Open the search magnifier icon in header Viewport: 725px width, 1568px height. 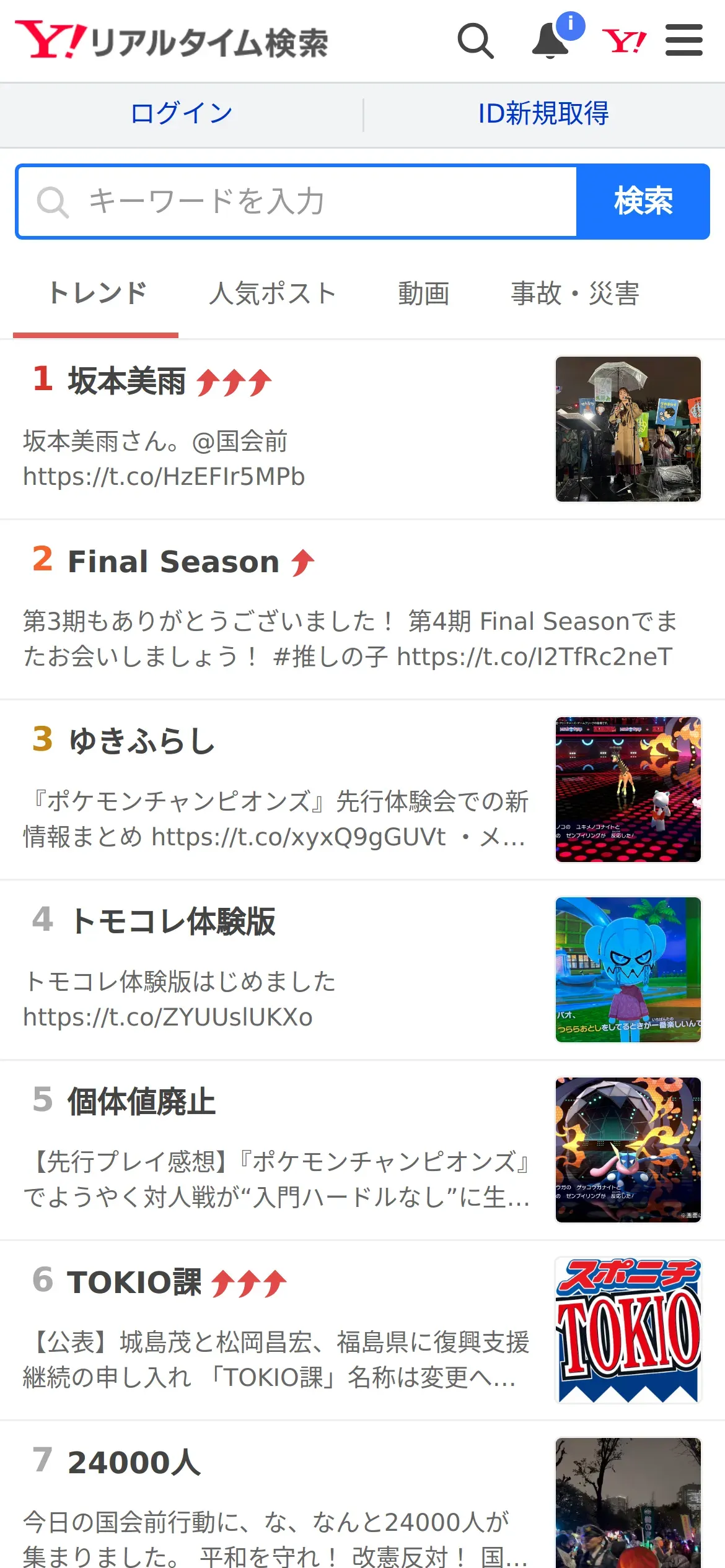[475, 41]
